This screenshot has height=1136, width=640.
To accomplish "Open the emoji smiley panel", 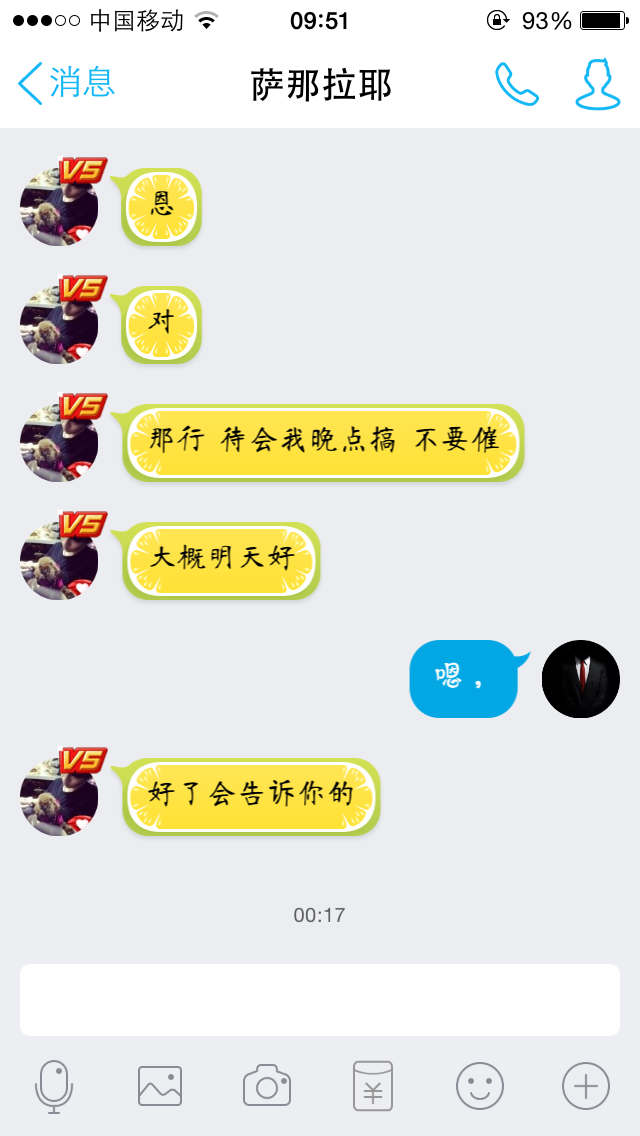I will [x=479, y=1086].
